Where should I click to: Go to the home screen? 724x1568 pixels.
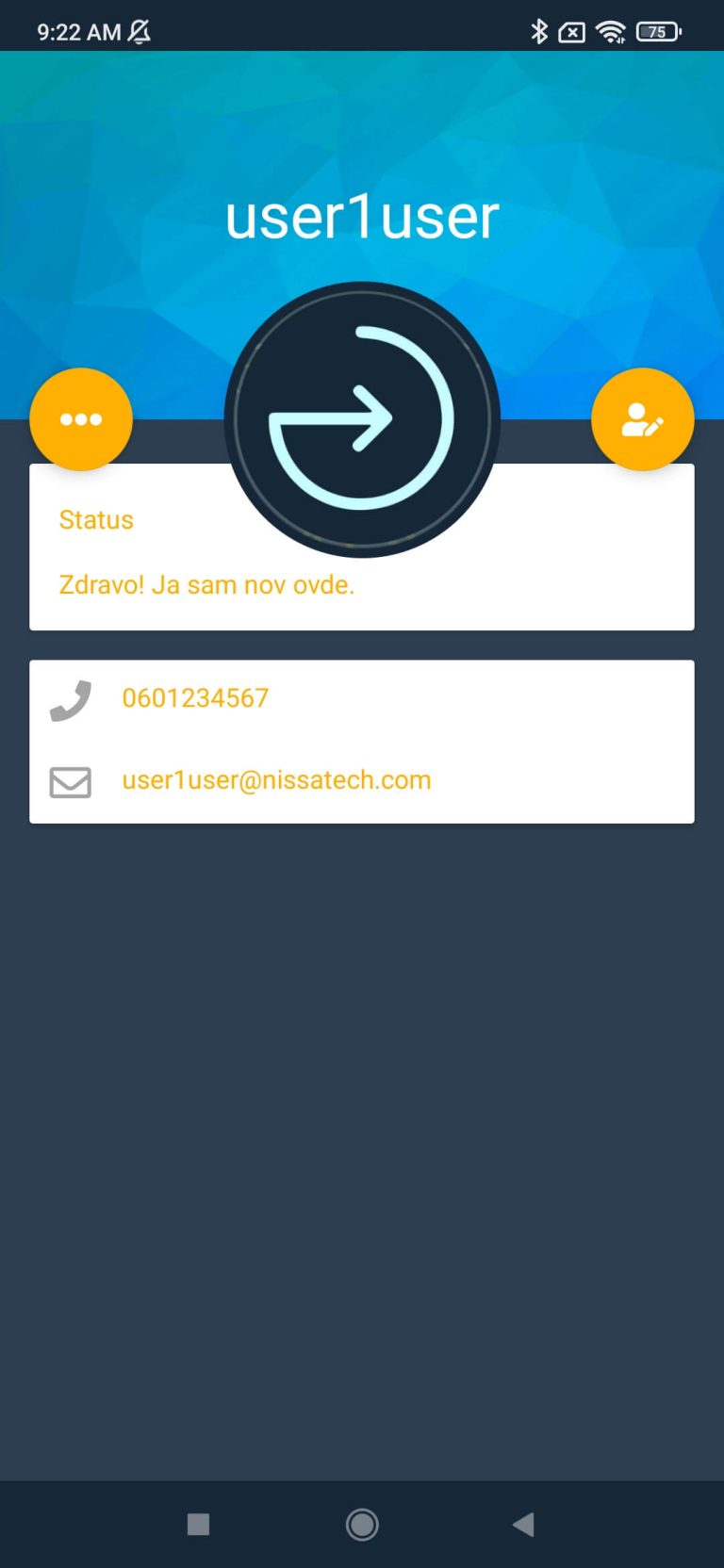pos(362,1525)
